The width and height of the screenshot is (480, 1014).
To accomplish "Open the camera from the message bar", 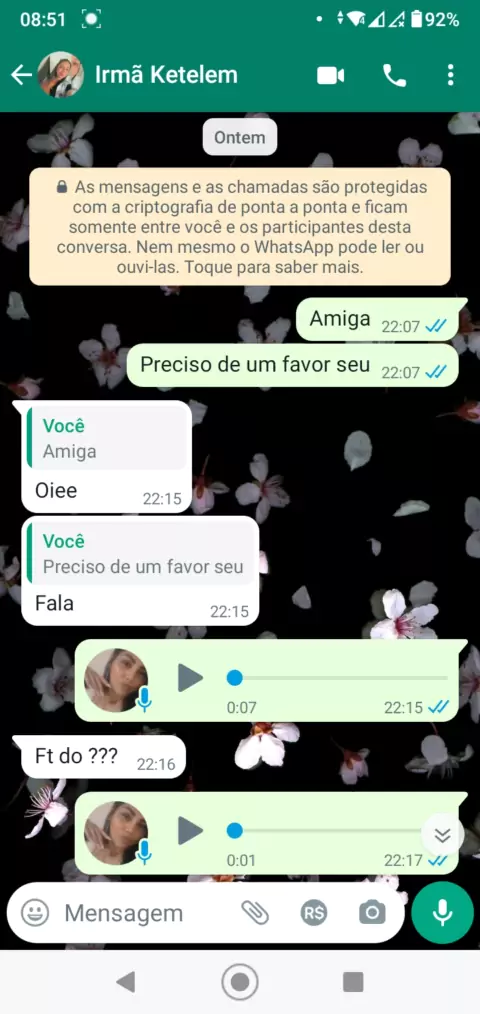I will tap(372, 913).
